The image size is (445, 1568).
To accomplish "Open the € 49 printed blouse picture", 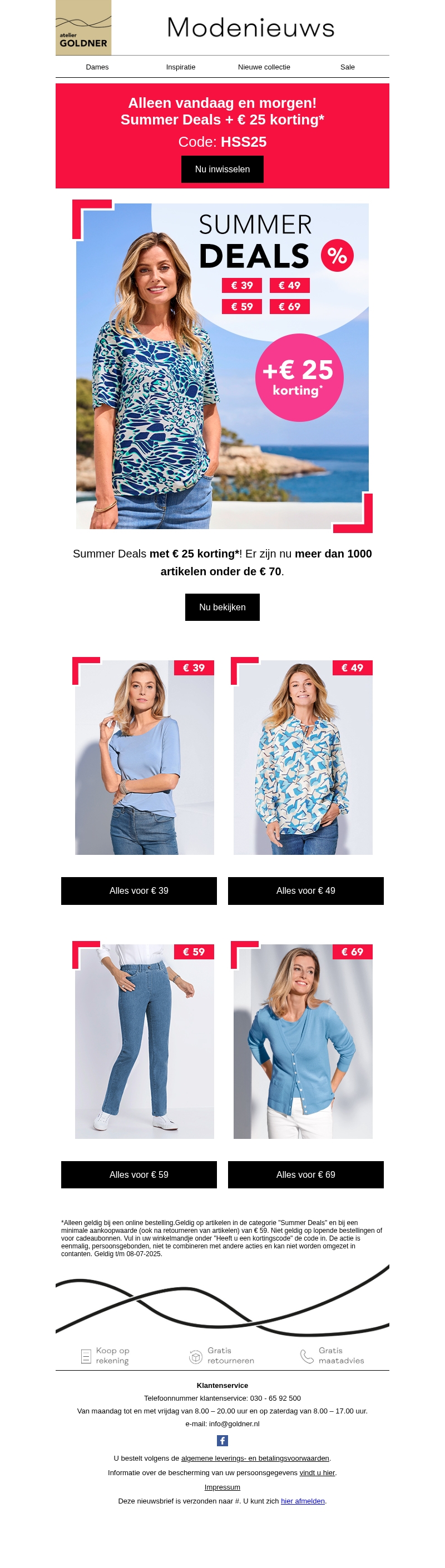I will [303, 756].
